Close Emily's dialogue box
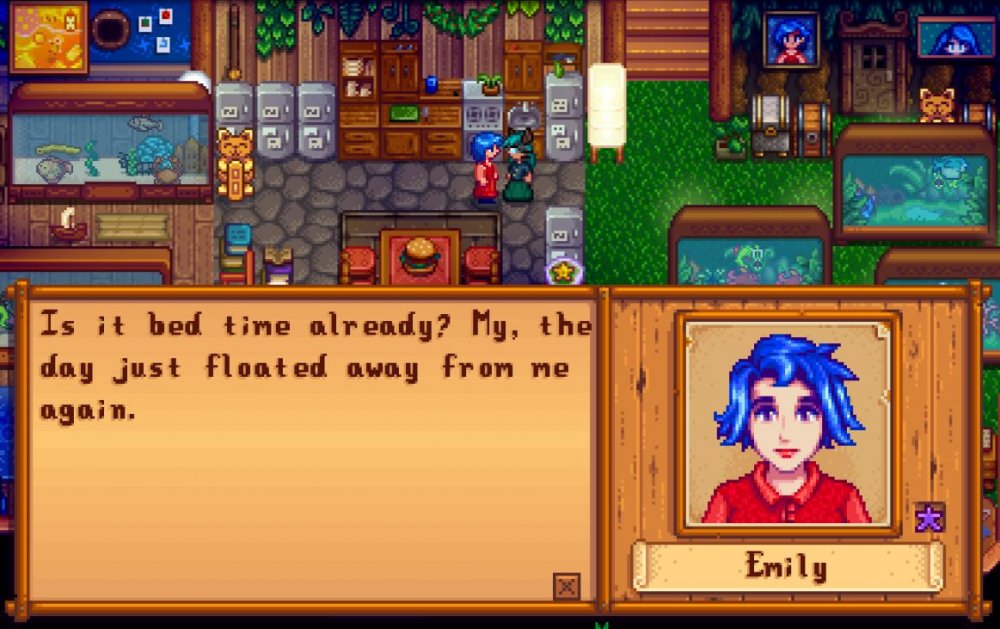1000x629 pixels. (566, 586)
